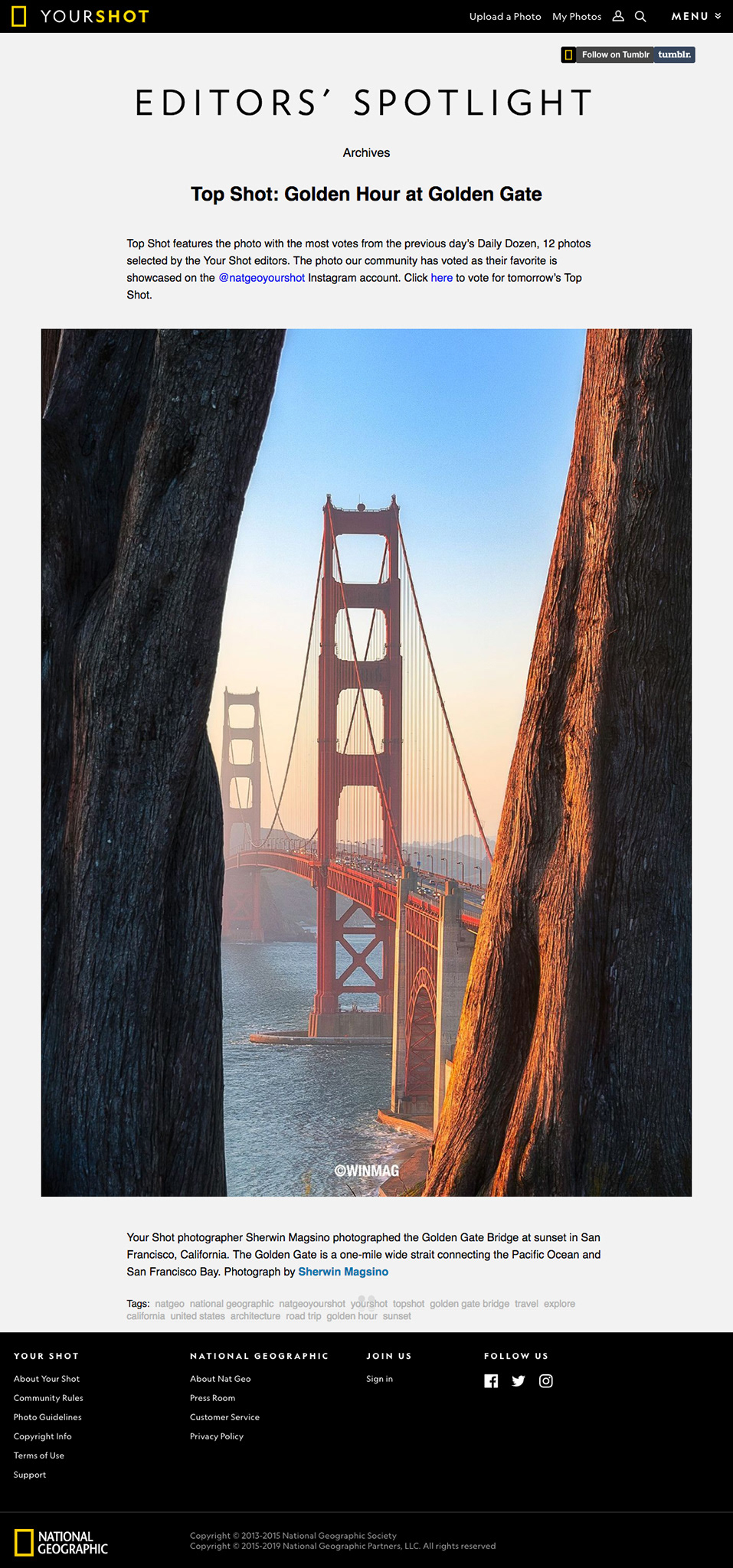Tap Sign in under Join Us
The height and width of the screenshot is (1568, 733).
(379, 1379)
